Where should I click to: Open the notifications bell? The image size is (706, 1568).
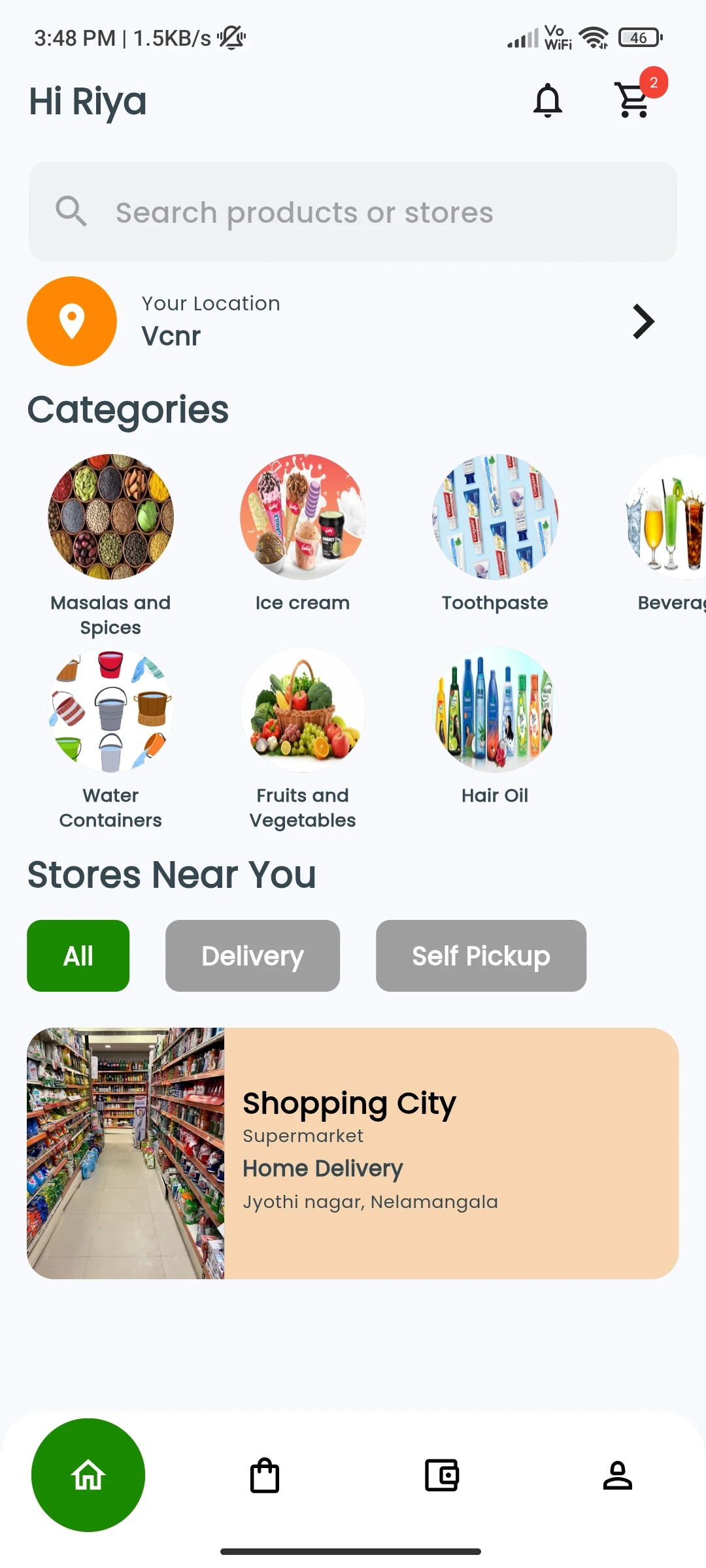coord(548,101)
